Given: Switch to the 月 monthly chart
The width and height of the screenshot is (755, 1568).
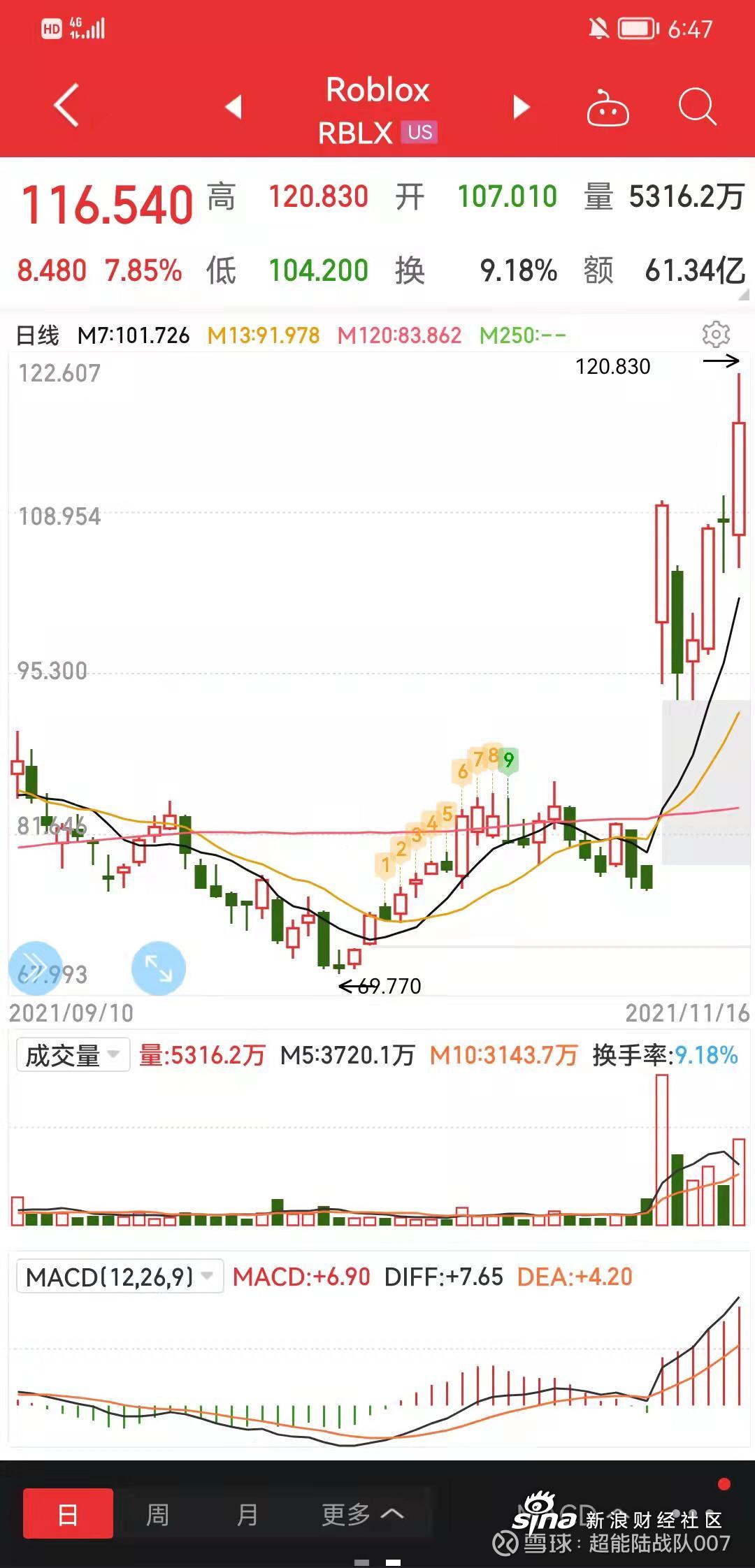Looking at the screenshot, I should click(x=247, y=1515).
